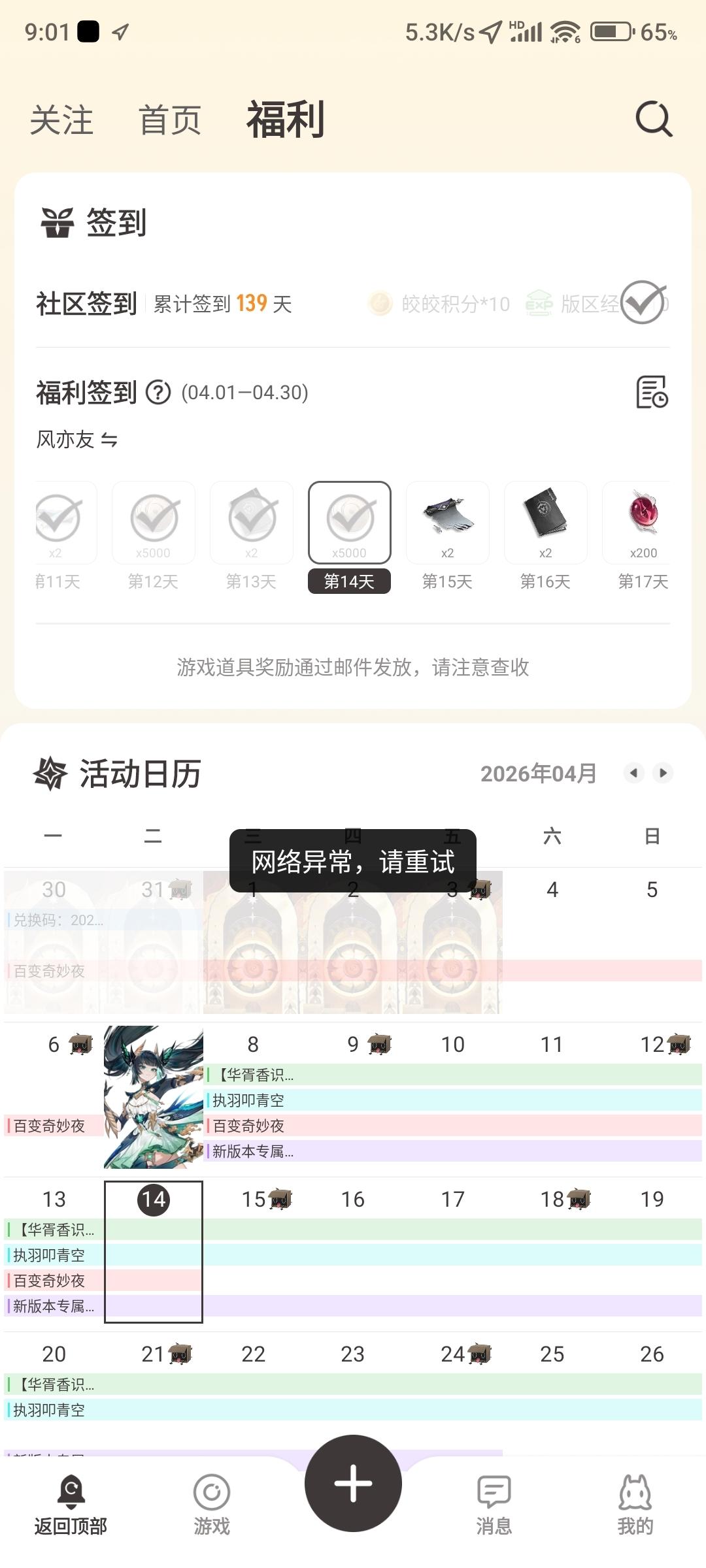Select the 第15天 reward tile
706x1568 pixels.
tap(448, 523)
